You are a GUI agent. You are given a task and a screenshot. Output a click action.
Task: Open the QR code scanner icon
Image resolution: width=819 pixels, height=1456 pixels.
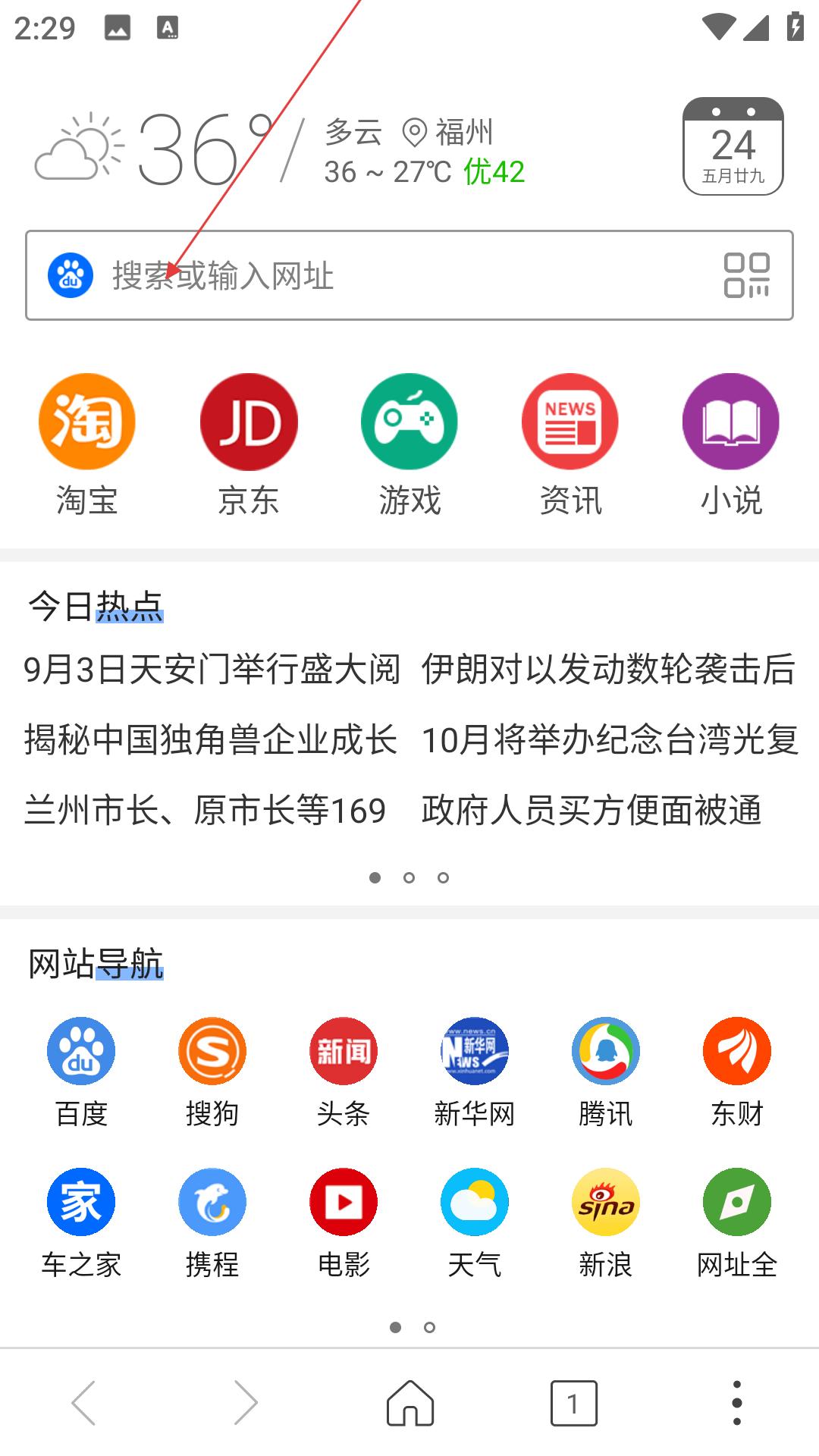(747, 275)
